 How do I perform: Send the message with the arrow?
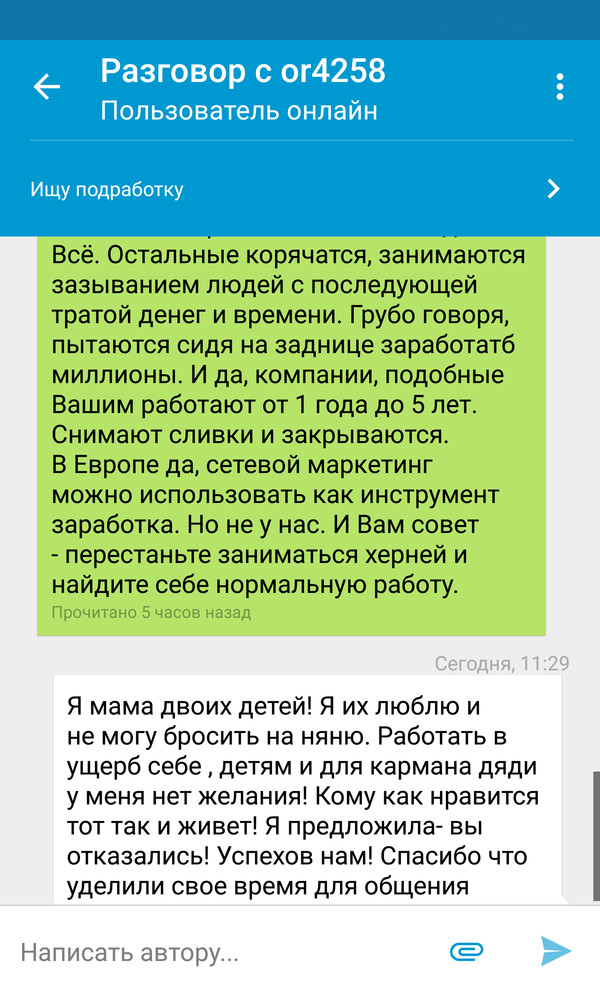tap(556, 951)
